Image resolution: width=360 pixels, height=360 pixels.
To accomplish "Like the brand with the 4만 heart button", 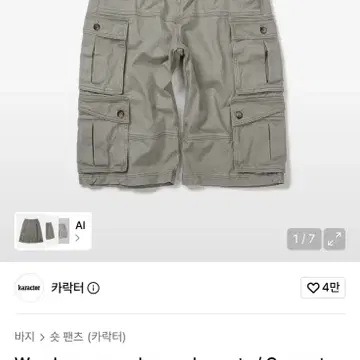I will click(323, 288).
